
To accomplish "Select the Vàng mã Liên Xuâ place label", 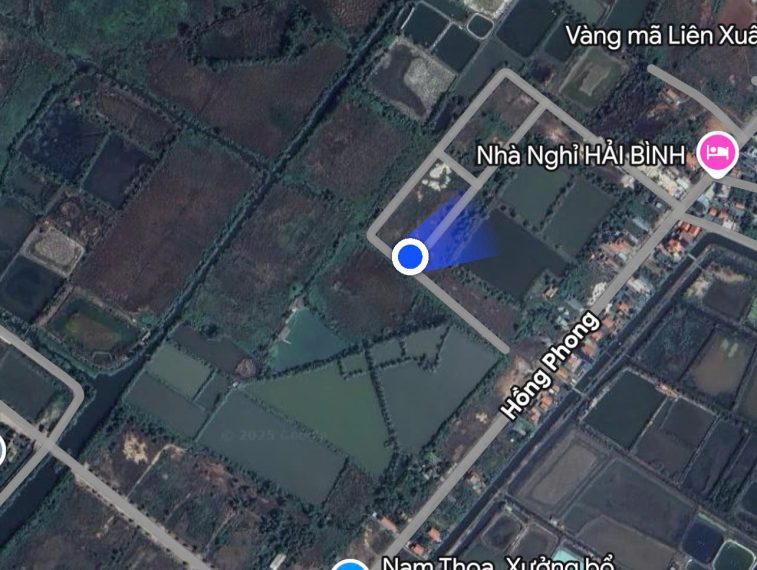I will coord(660,36).
